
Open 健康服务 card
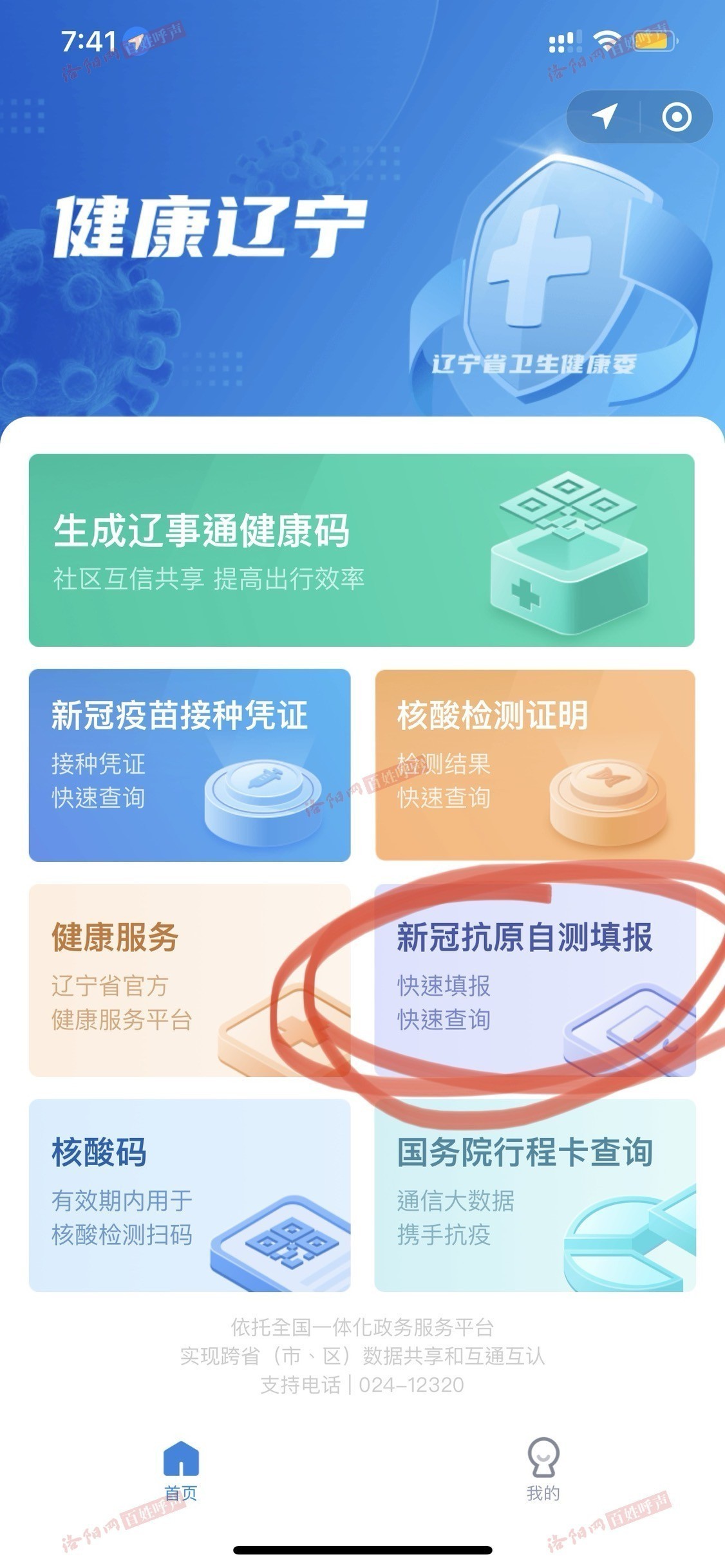pos(190,980)
